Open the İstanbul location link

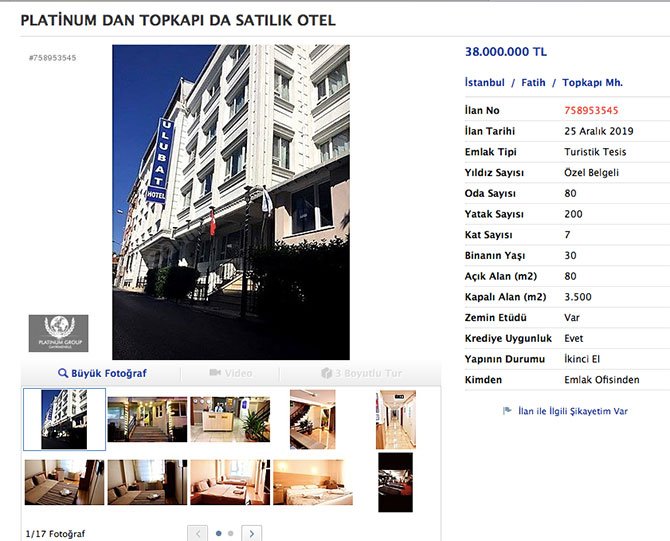click(x=484, y=83)
